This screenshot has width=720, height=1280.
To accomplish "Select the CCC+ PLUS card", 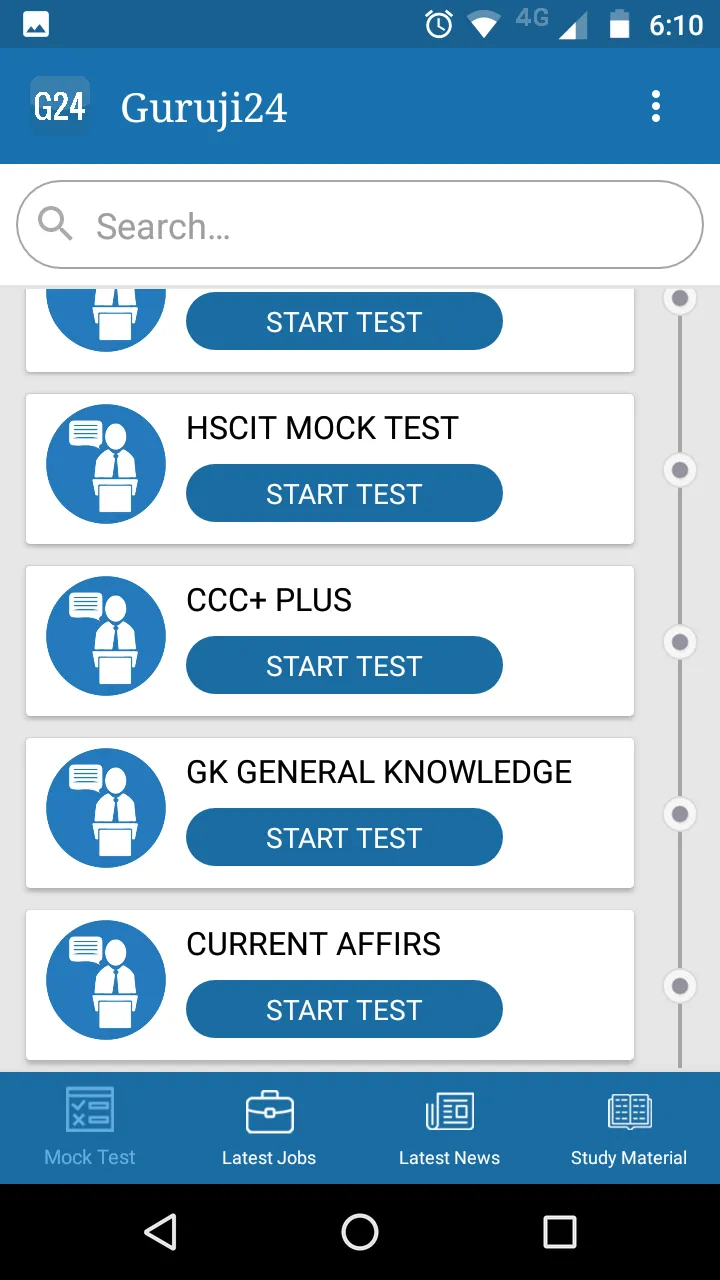I will coord(330,640).
